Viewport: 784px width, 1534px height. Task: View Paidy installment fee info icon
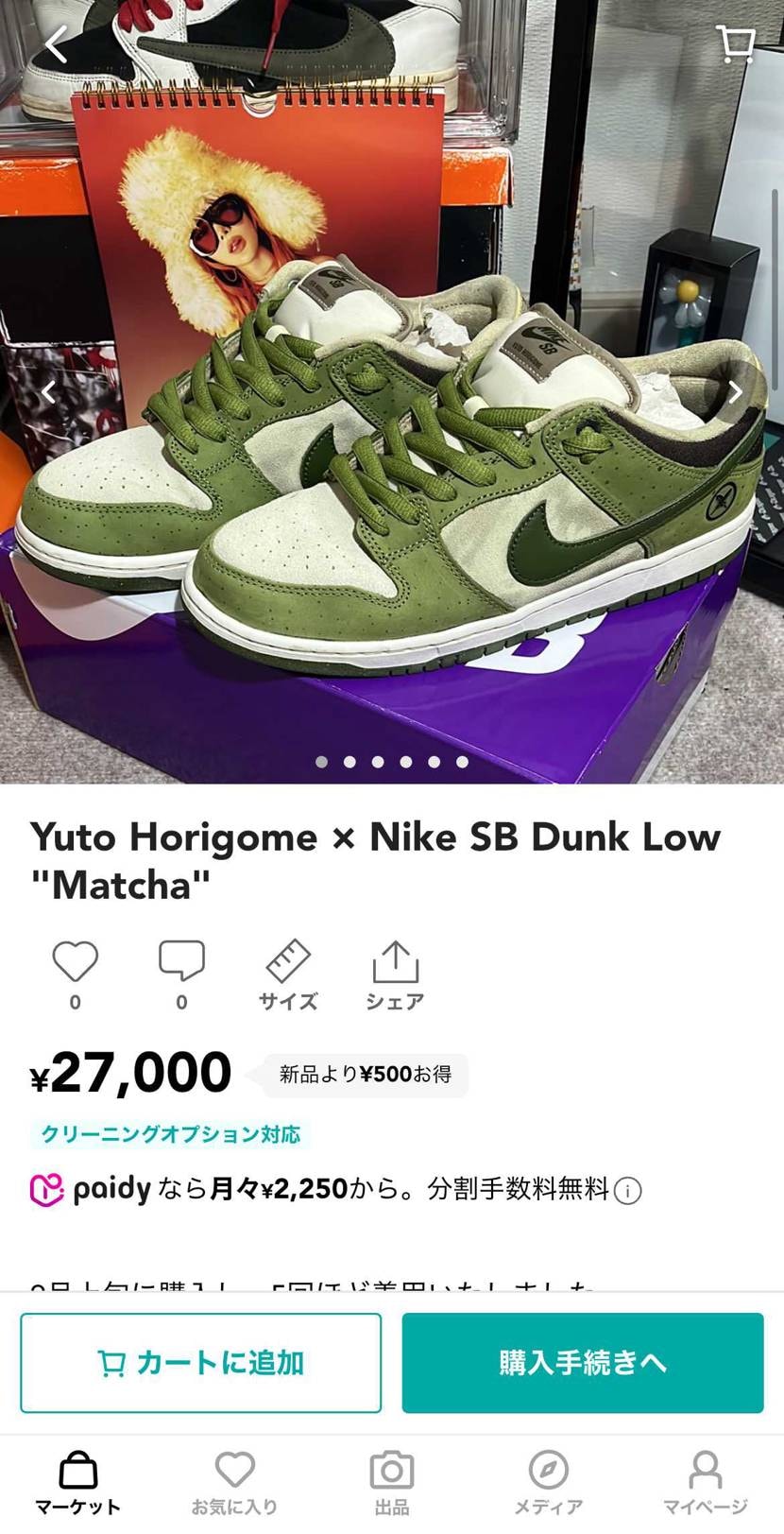(x=628, y=1190)
